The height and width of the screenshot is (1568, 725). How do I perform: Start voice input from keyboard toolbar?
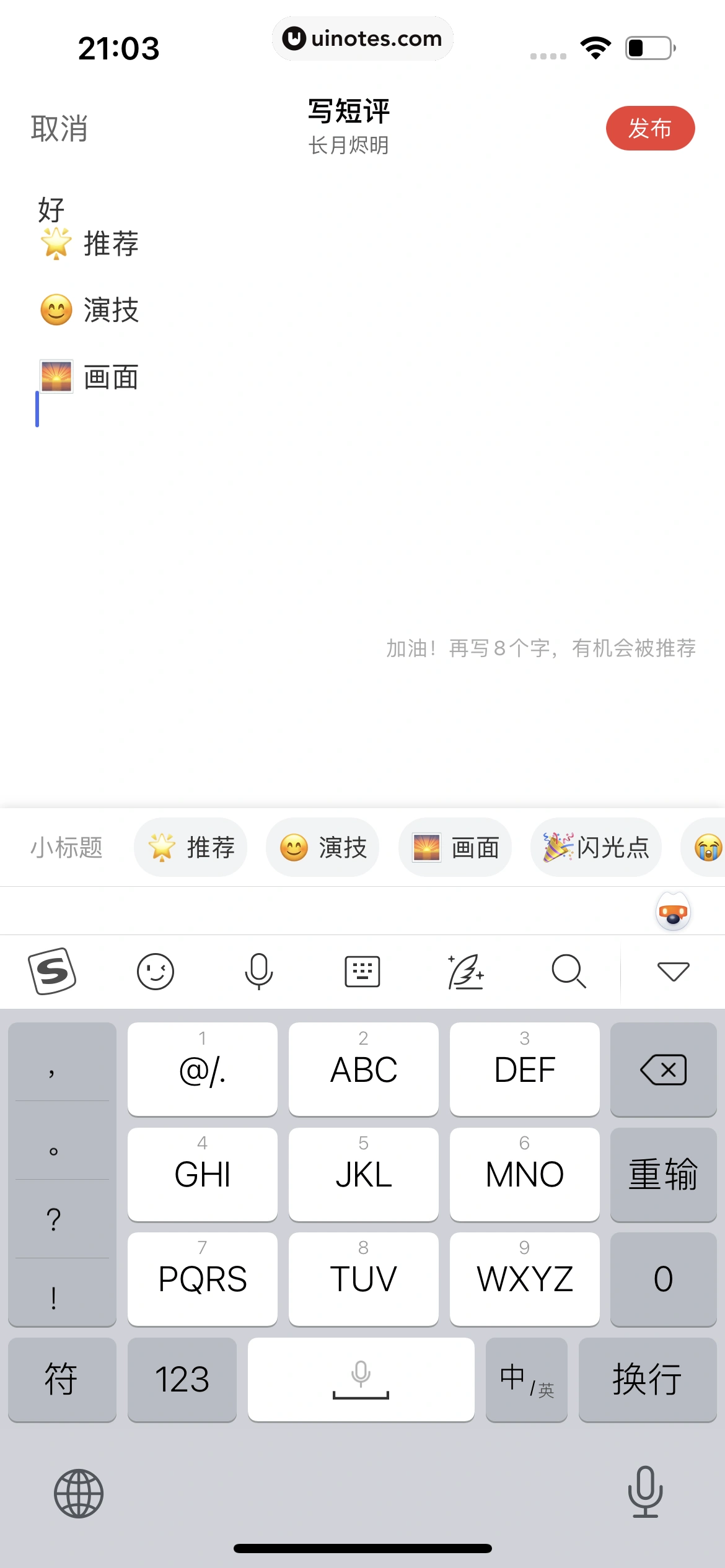258,971
